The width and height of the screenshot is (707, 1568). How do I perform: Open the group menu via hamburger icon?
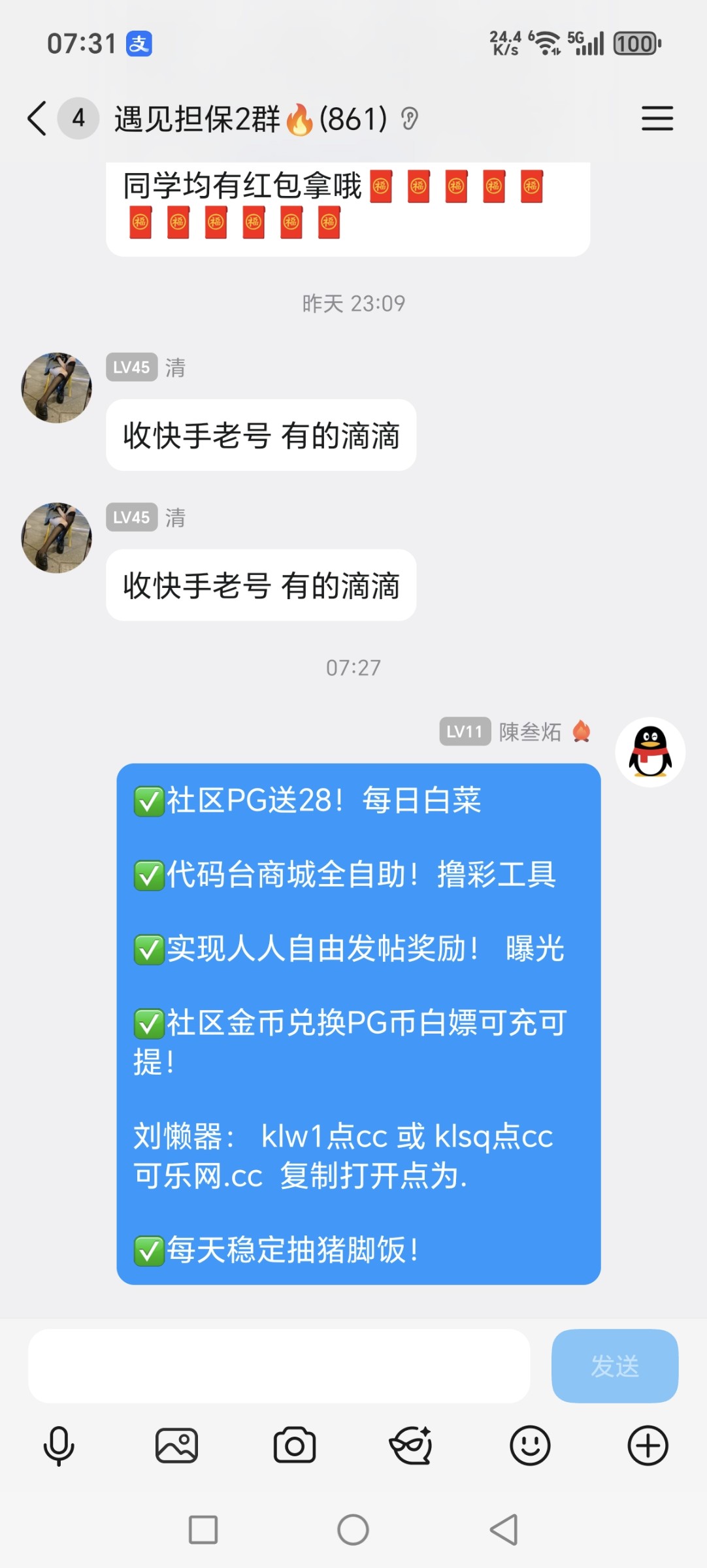657,120
